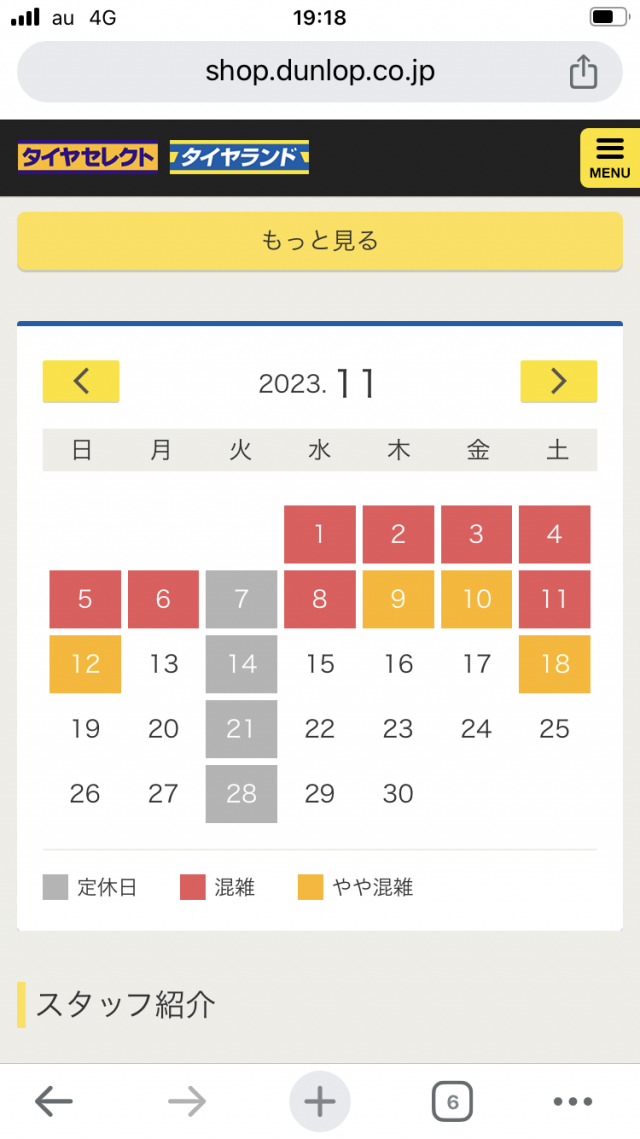Go back in the browser
640x1139 pixels.
point(54,1101)
